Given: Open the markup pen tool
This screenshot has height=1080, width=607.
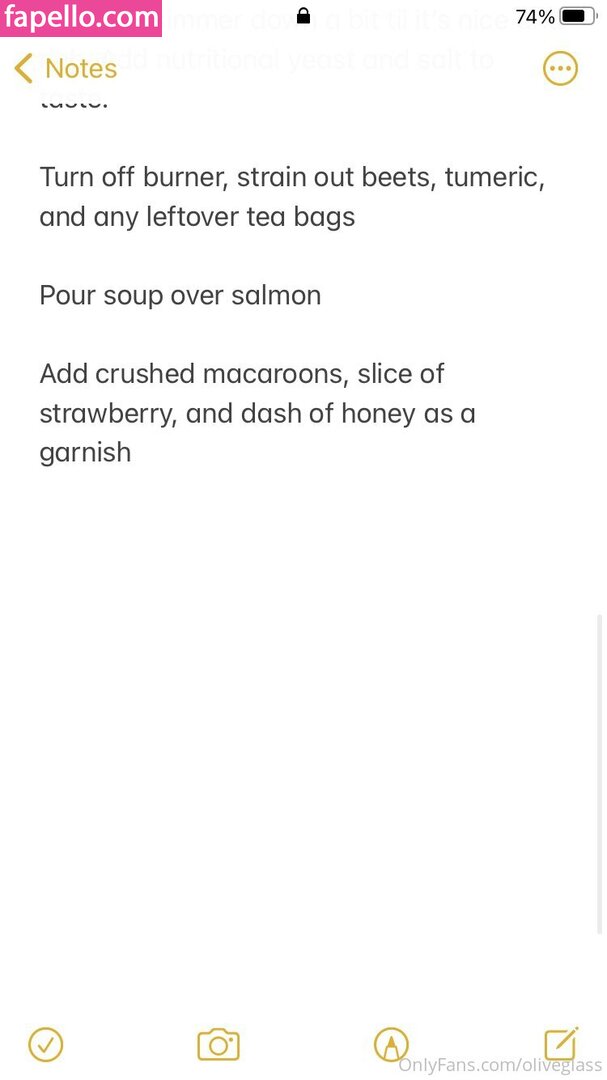Looking at the screenshot, I should tap(391, 1044).
